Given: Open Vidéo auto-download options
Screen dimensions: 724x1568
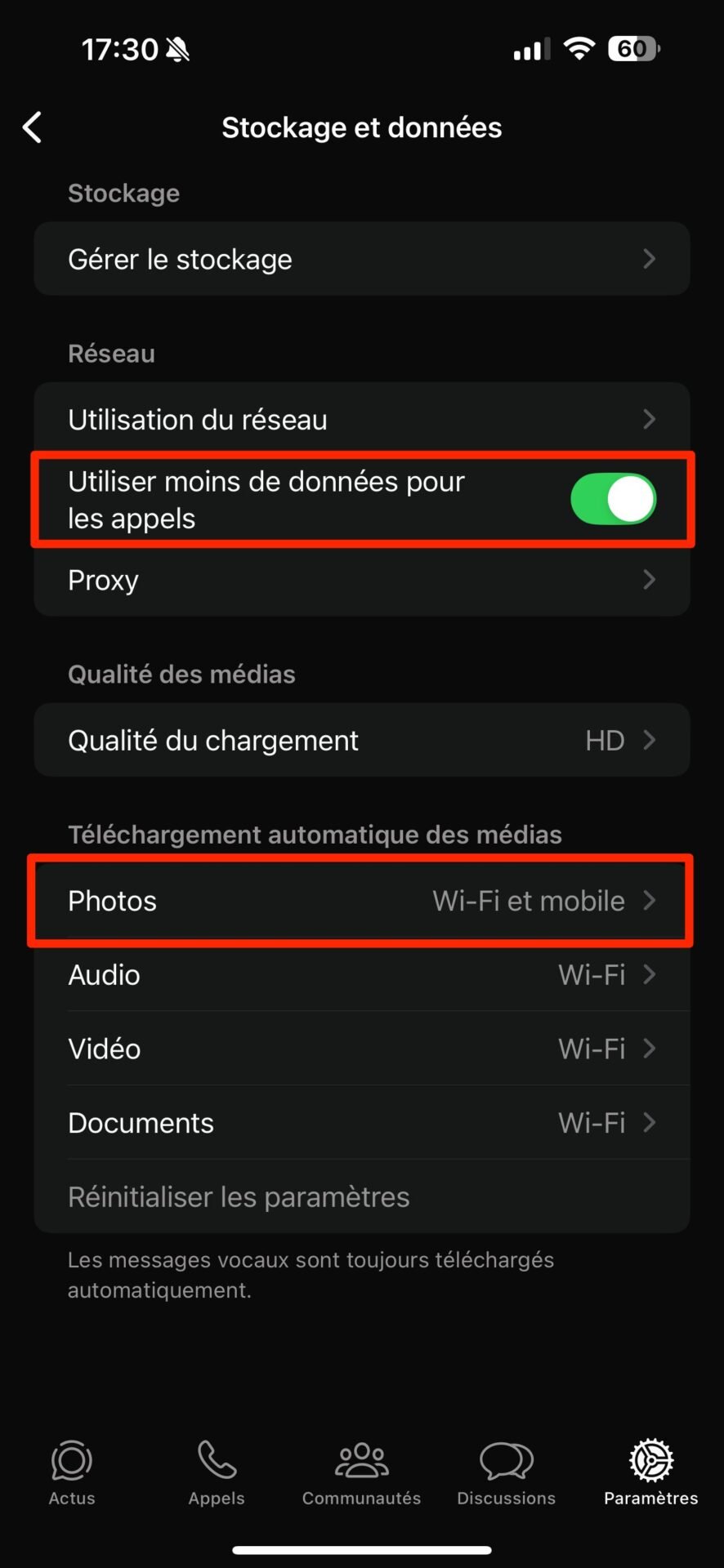Looking at the screenshot, I should click(362, 1049).
